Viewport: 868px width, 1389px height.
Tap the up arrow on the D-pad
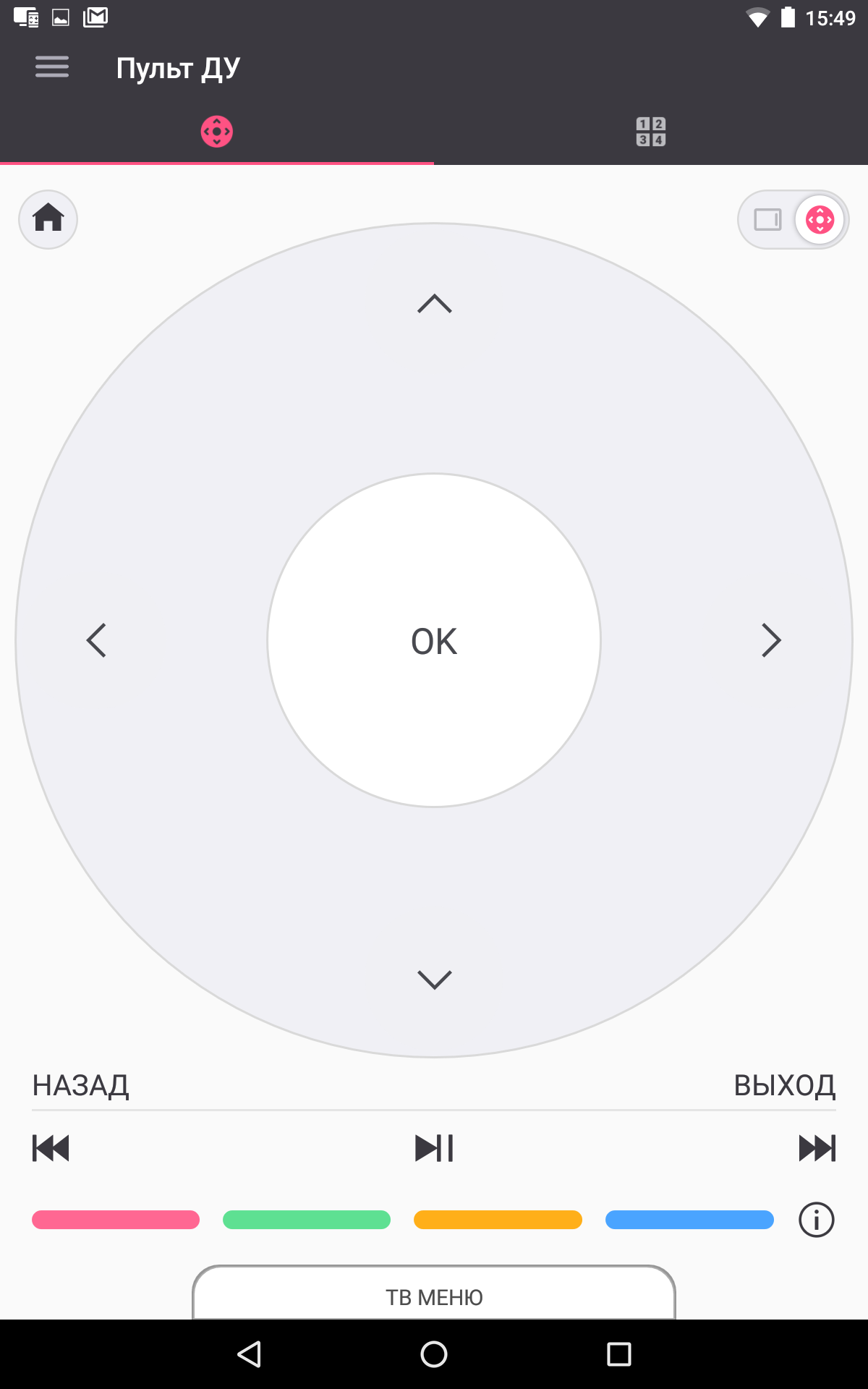point(434,303)
